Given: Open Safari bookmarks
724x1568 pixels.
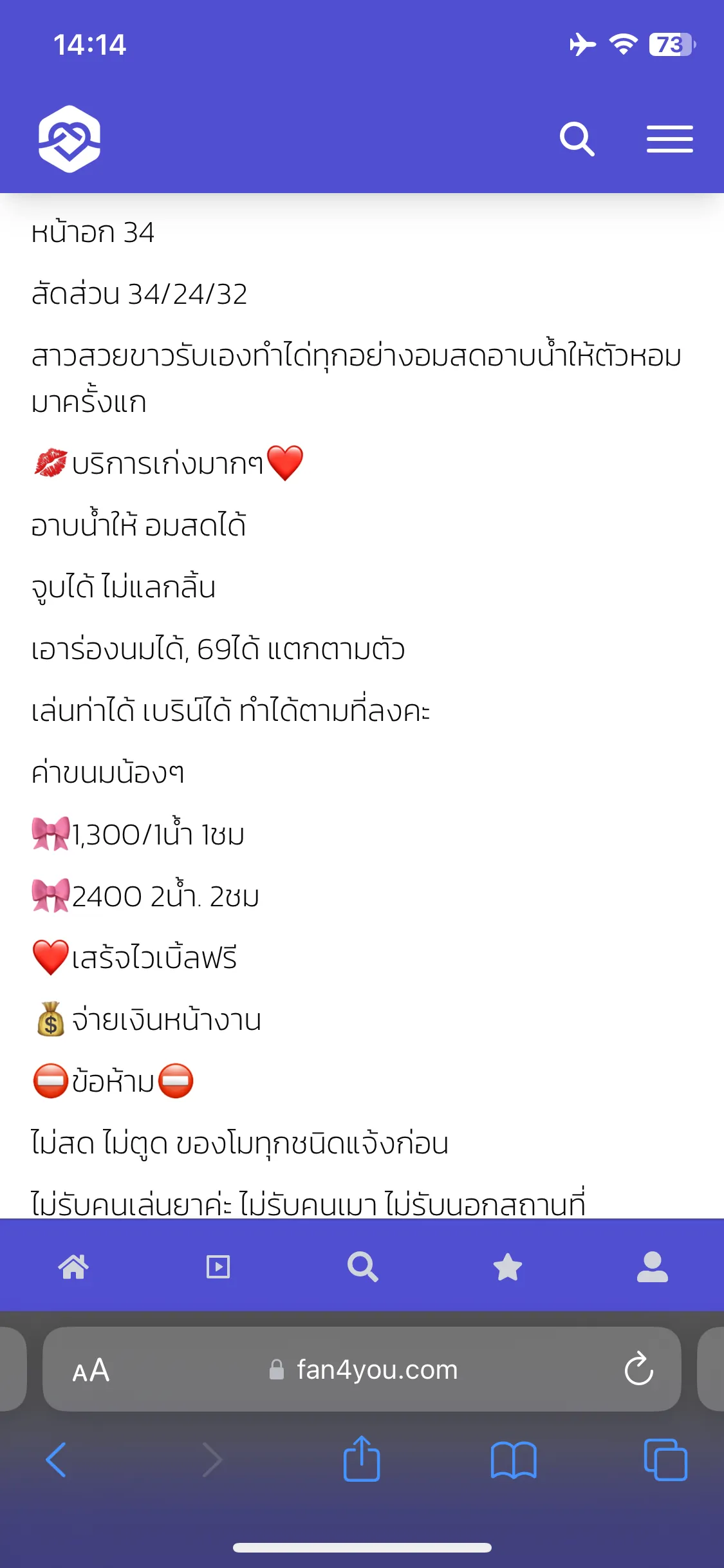Looking at the screenshot, I should pyautogui.click(x=513, y=1460).
